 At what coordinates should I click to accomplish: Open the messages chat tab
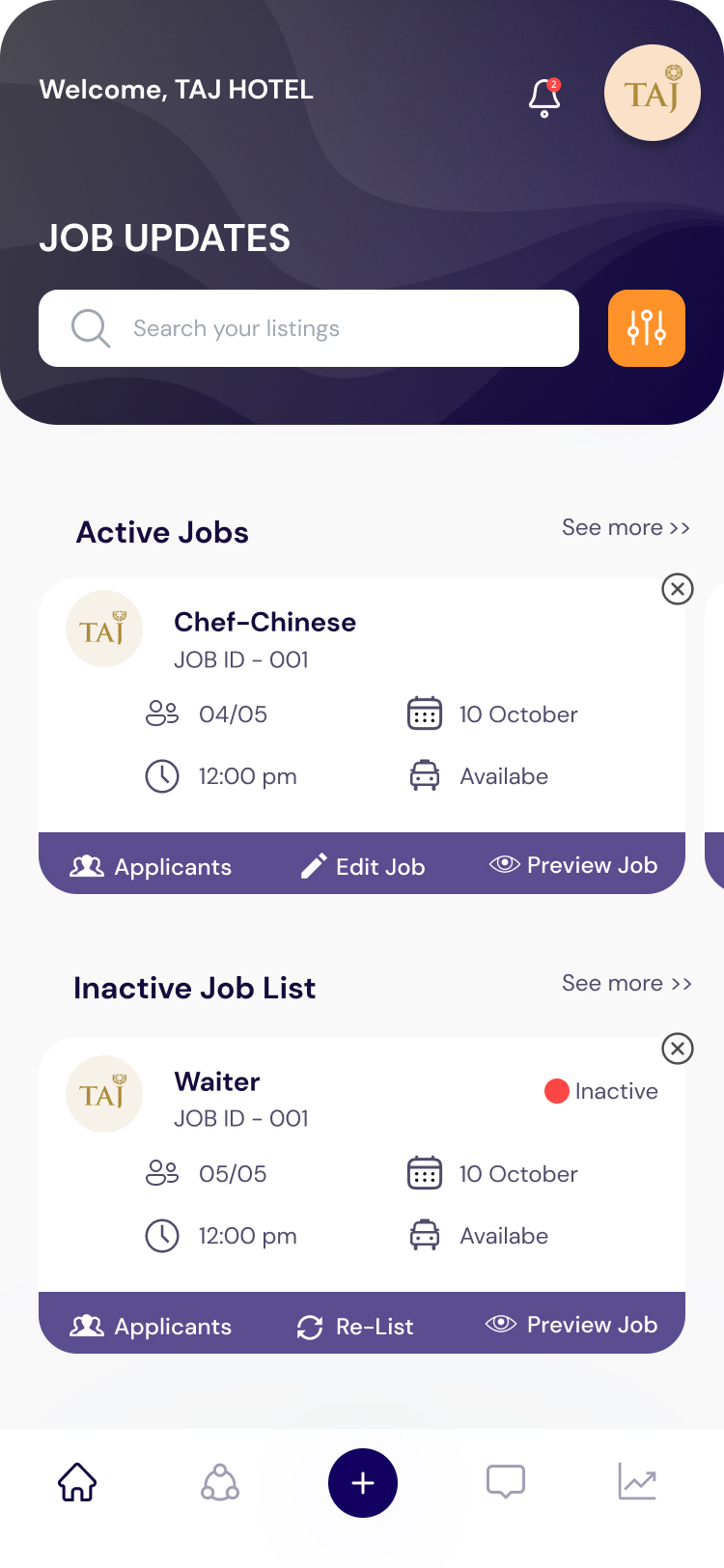[x=506, y=1482]
